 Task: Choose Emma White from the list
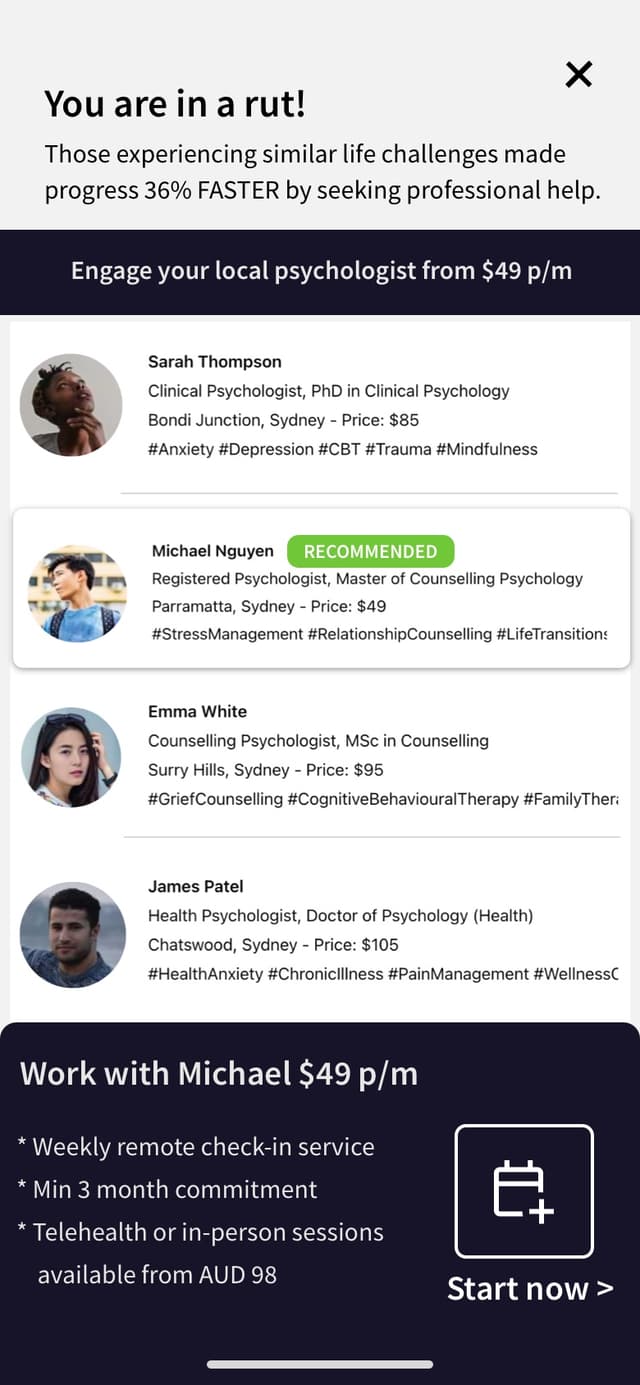320,755
